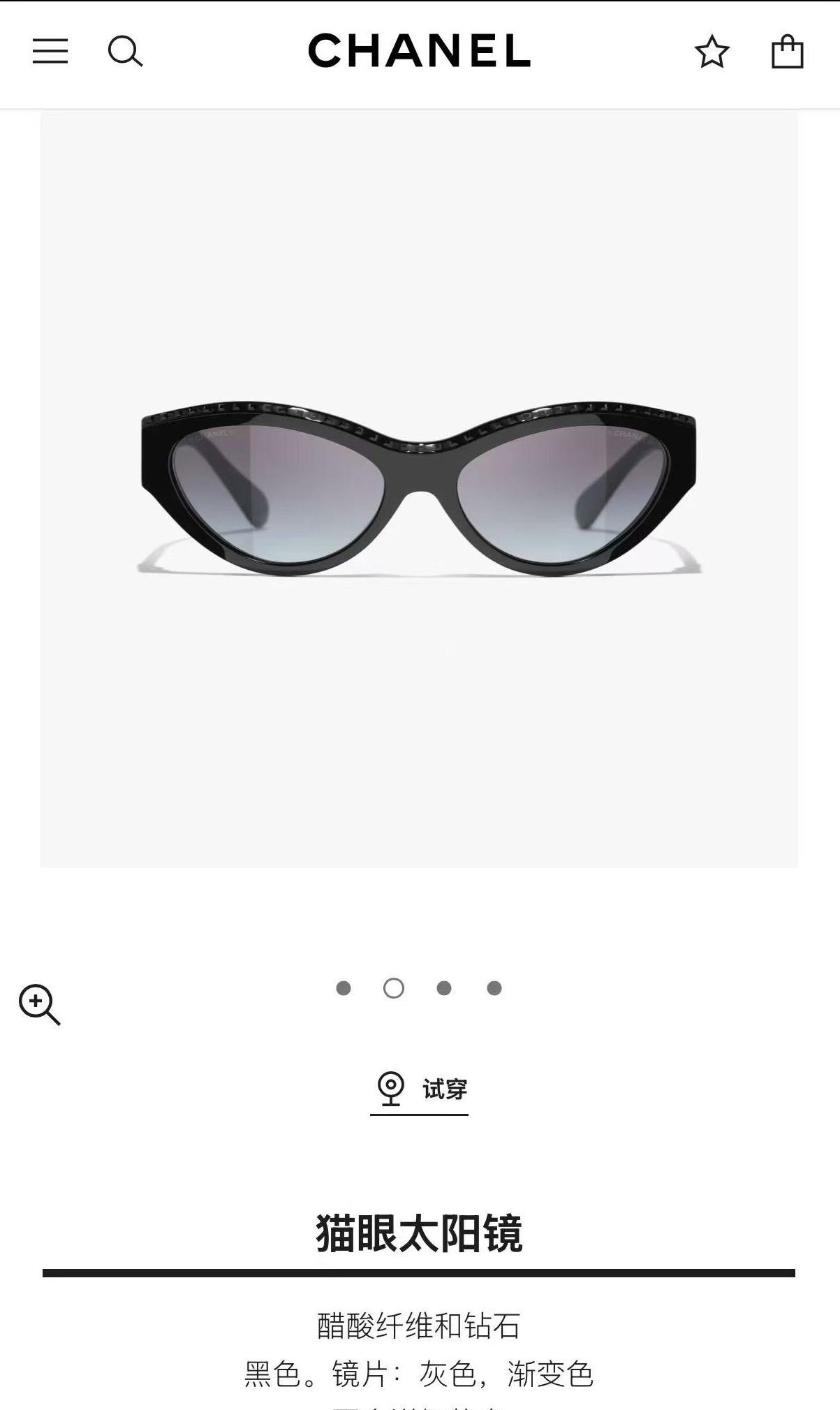Select the first image indicator dot
The height and width of the screenshot is (1410, 840).
tap(344, 988)
